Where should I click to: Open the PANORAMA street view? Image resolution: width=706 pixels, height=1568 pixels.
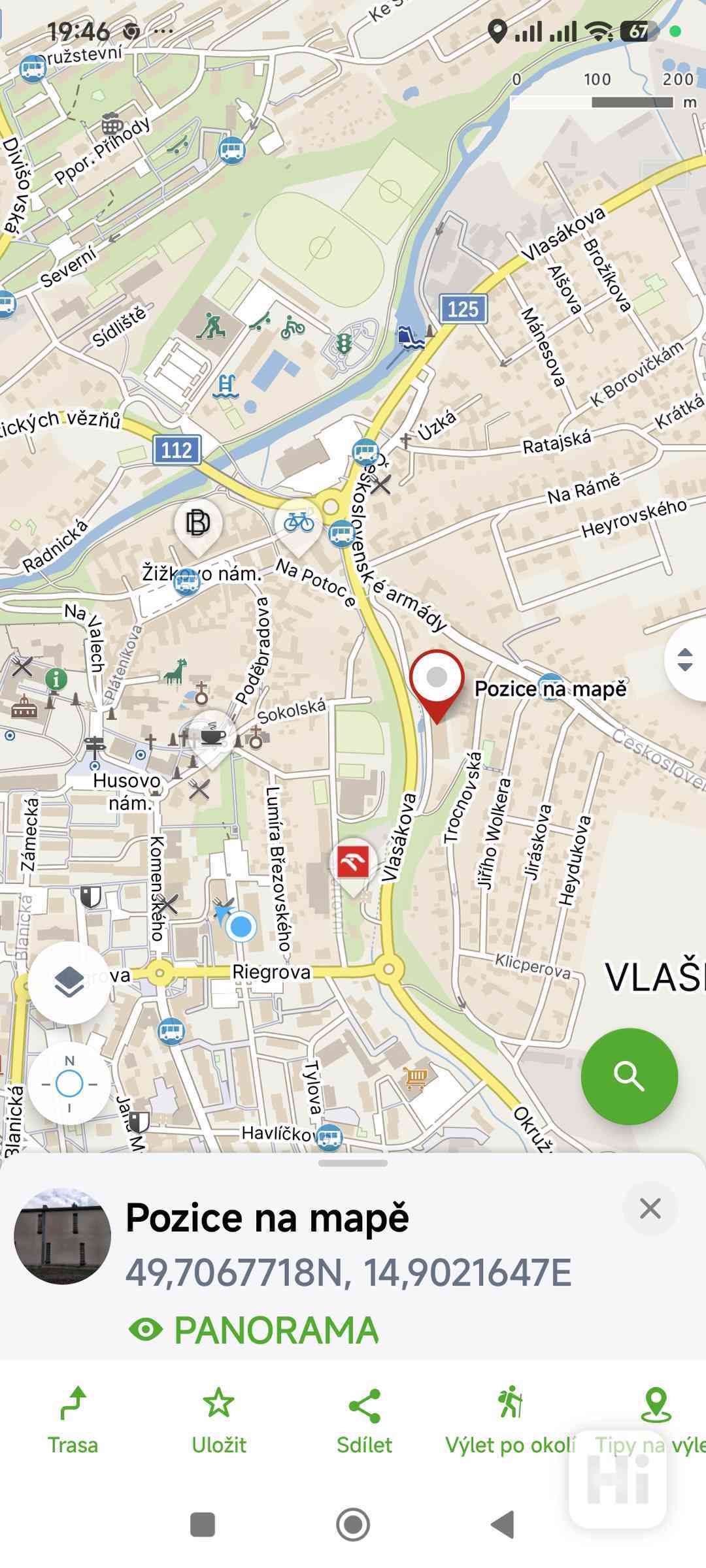[x=255, y=1330]
